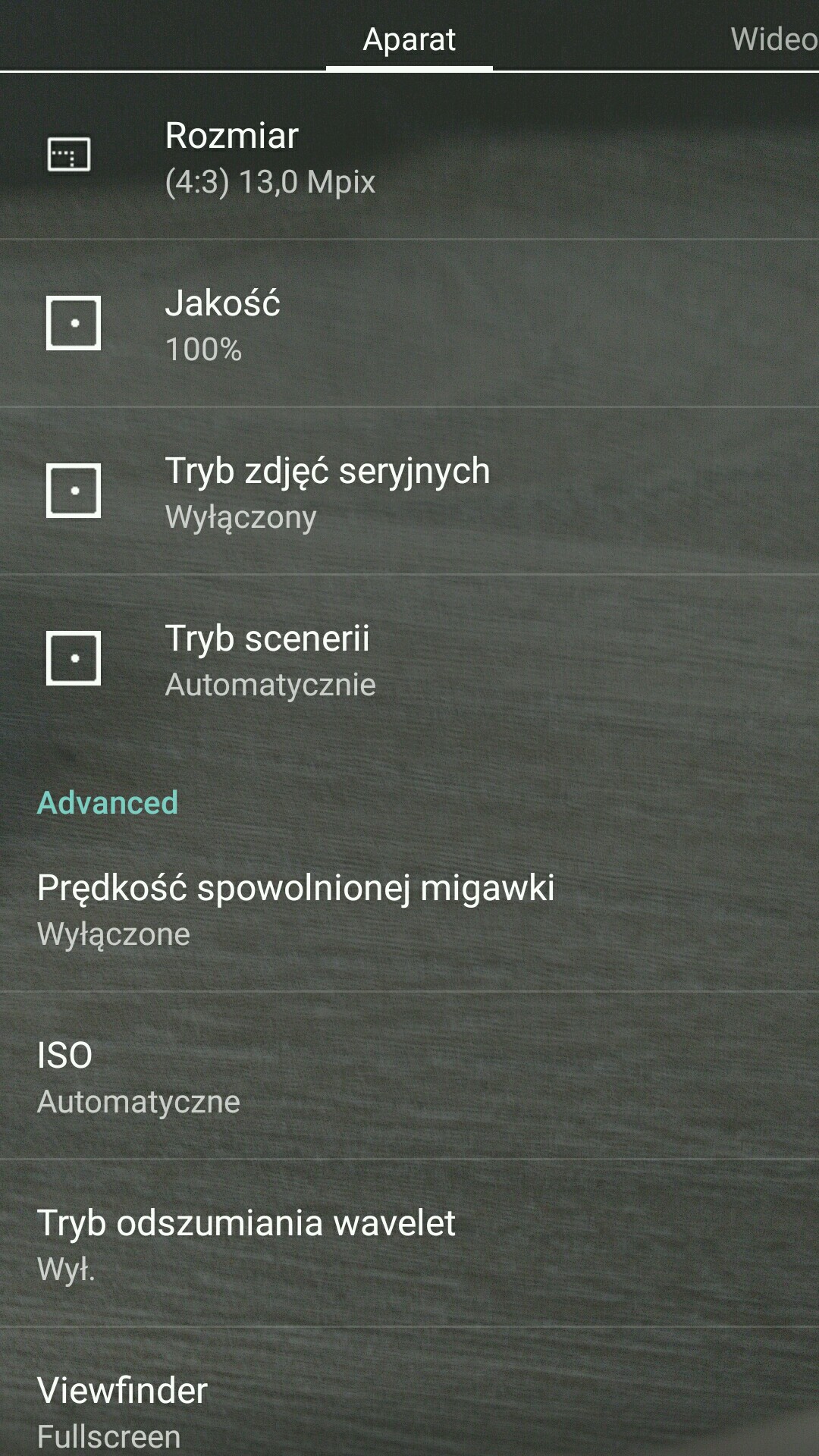The image size is (819, 1456).
Task: Open Tryb odszumiania wavelet setting
Action: pyautogui.click(x=409, y=1244)
